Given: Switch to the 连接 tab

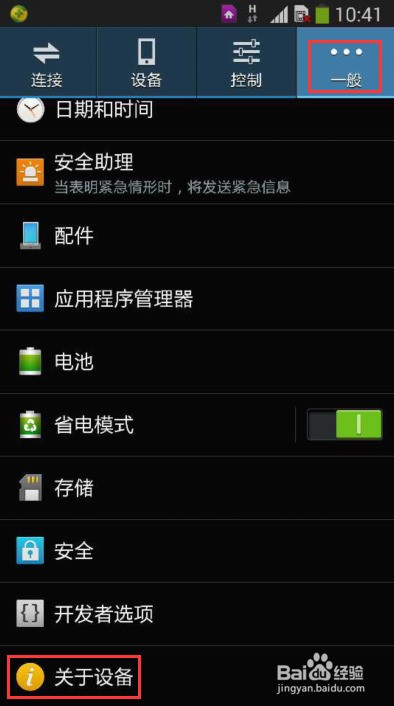Looking at the screenshot, I should (48, 62).
